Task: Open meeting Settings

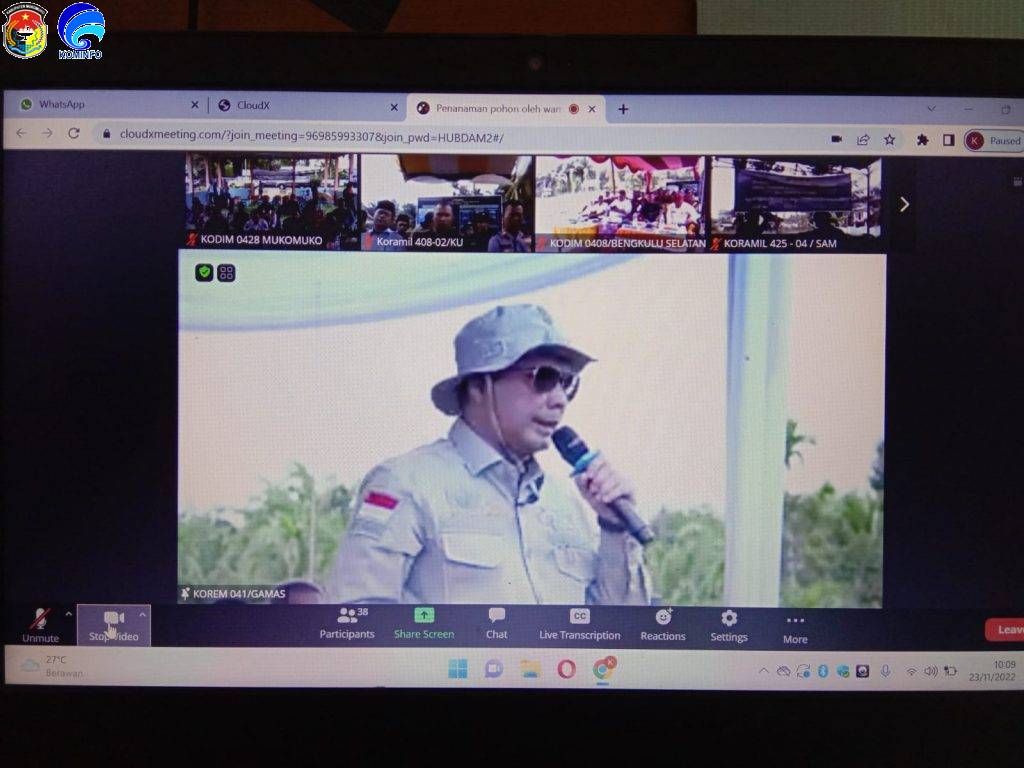Action: coord(729,625)
